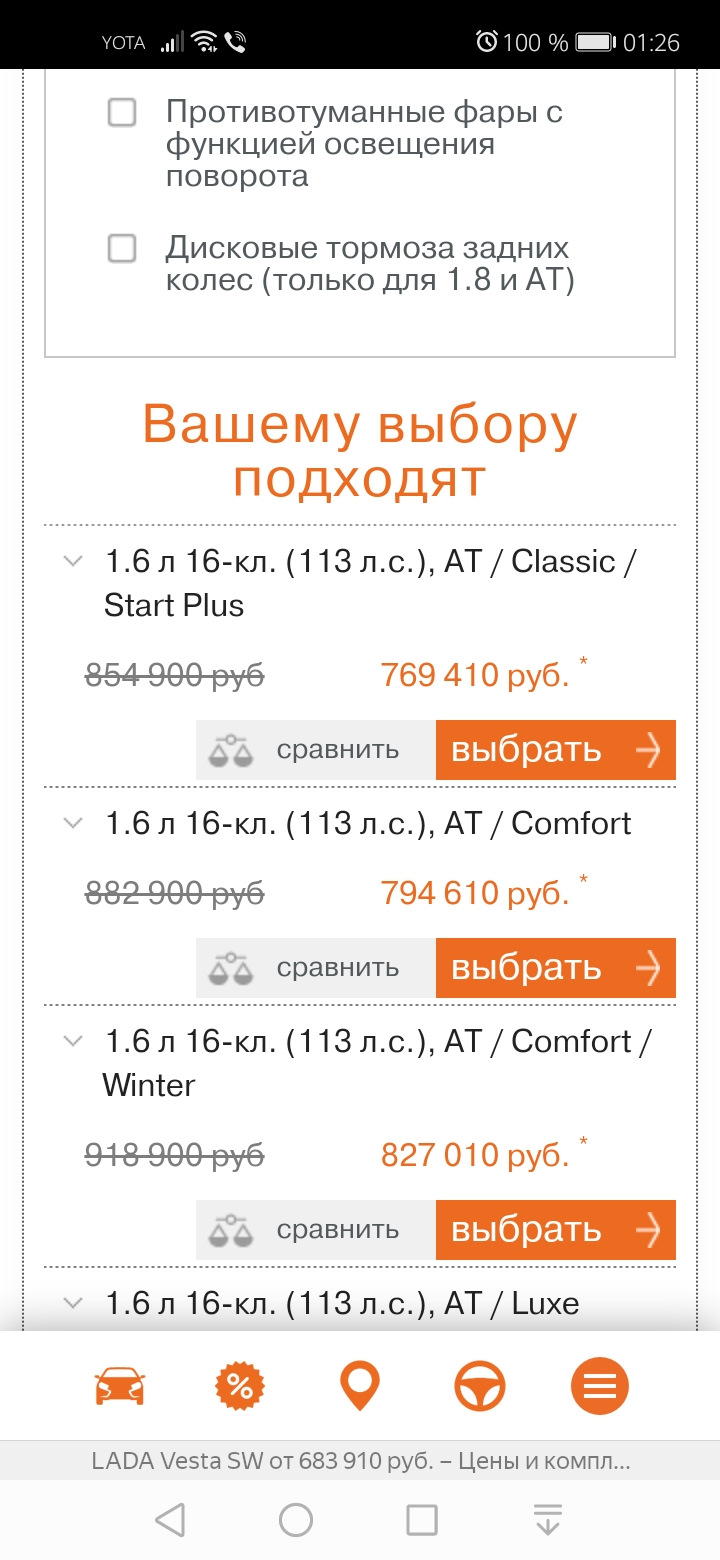Go to the home screen
Viewport: 720px width, 1560px height.
coord(296,1520)
